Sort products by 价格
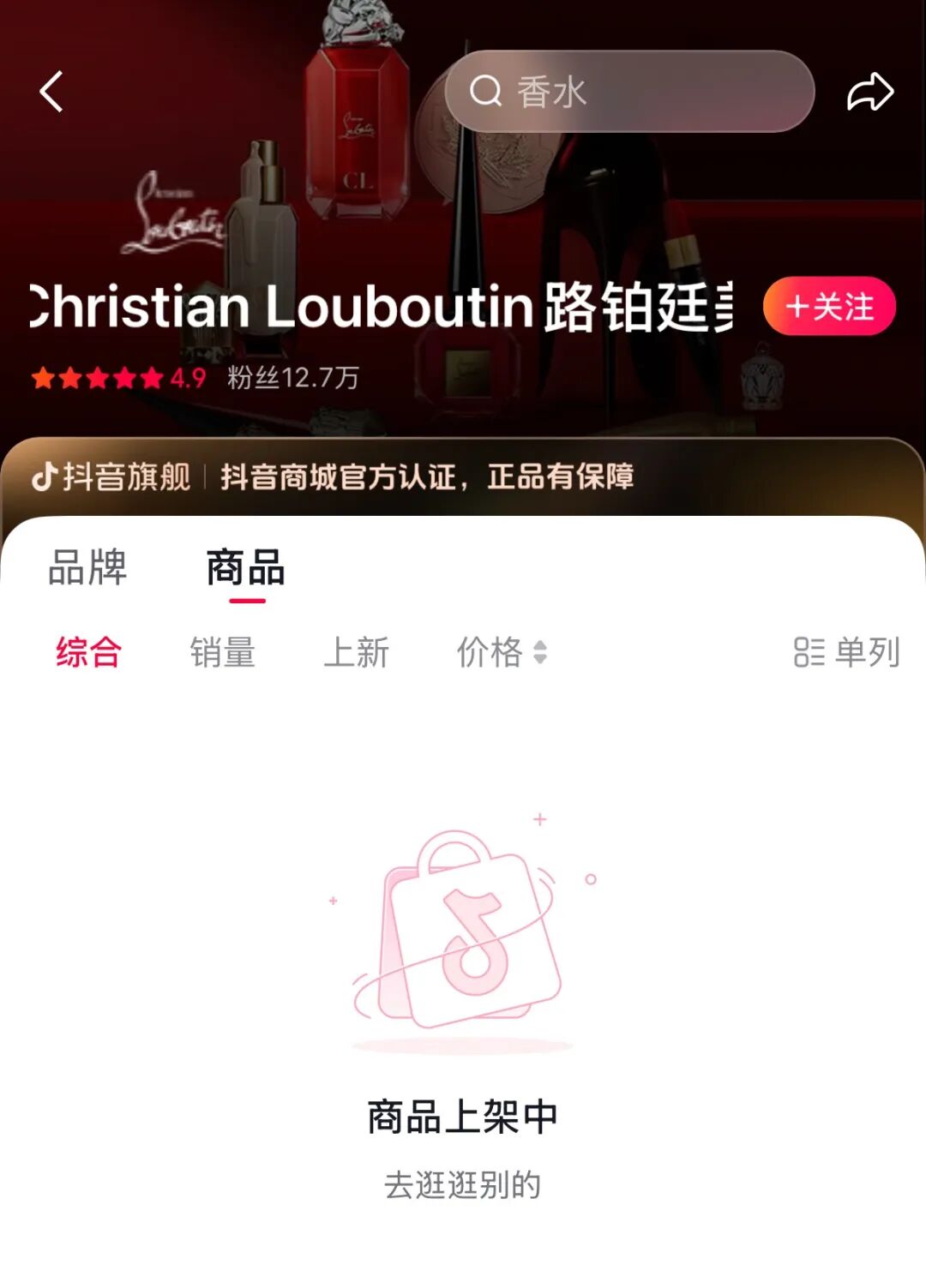Viewport: 926px width, 1288px height. pos(502,652)
